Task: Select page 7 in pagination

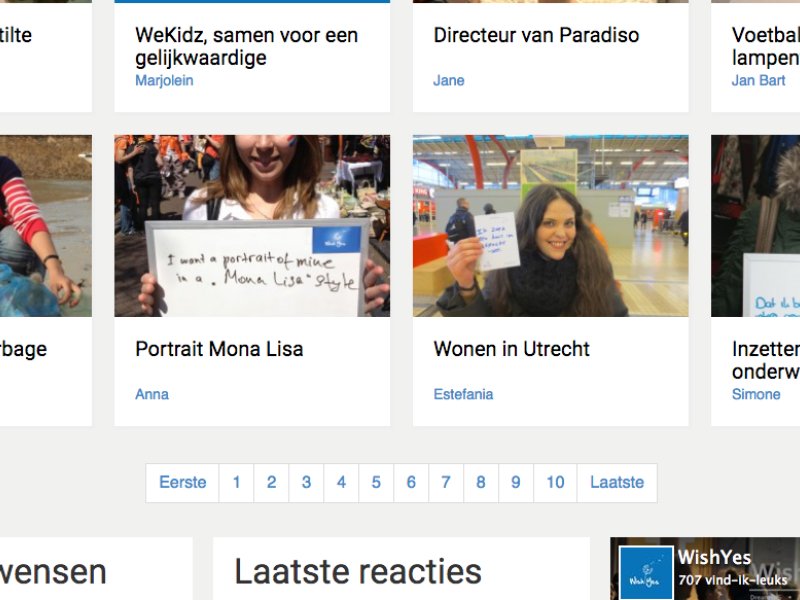Action: click(446, 482)
